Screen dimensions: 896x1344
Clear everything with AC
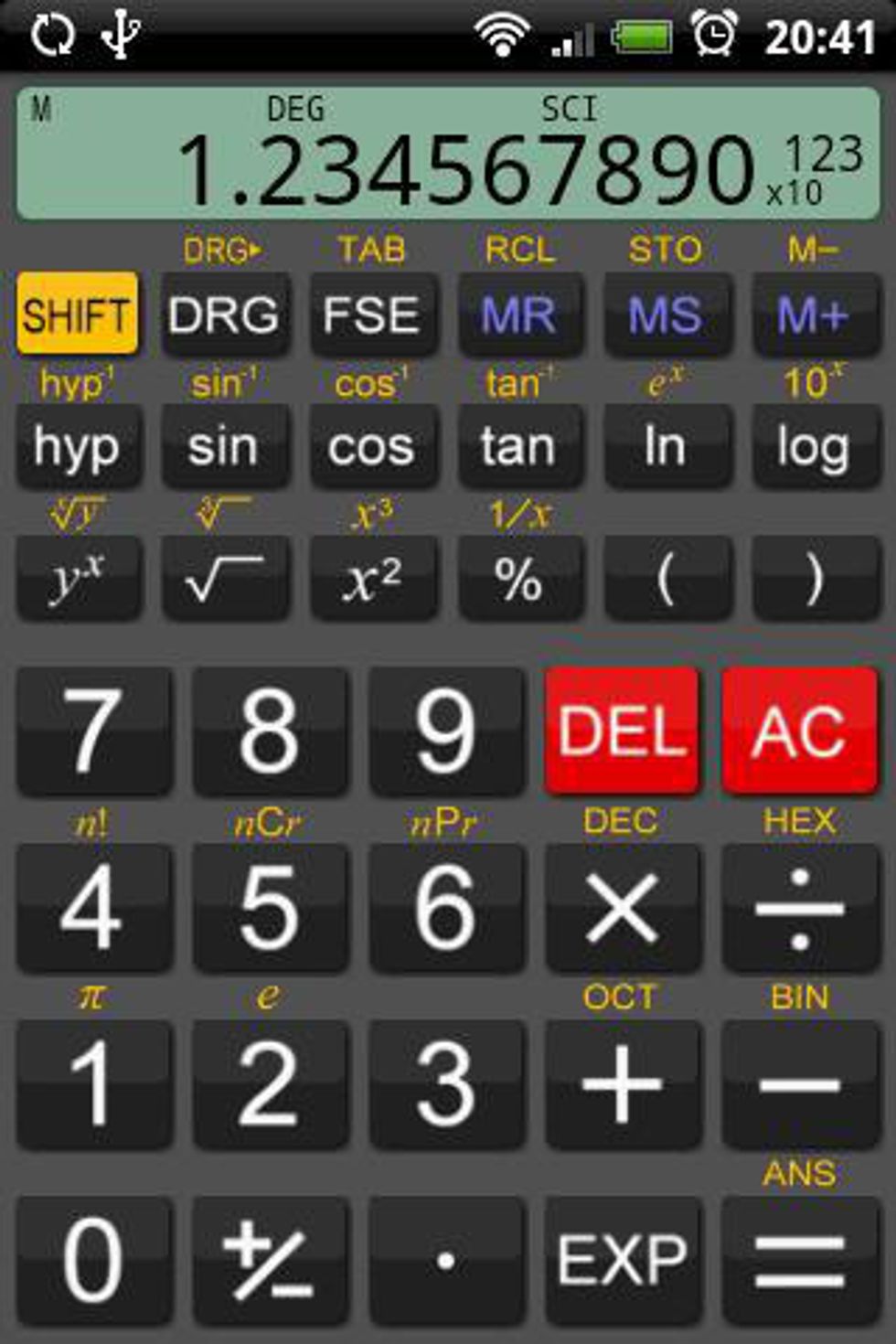click(x=799, y=731)
